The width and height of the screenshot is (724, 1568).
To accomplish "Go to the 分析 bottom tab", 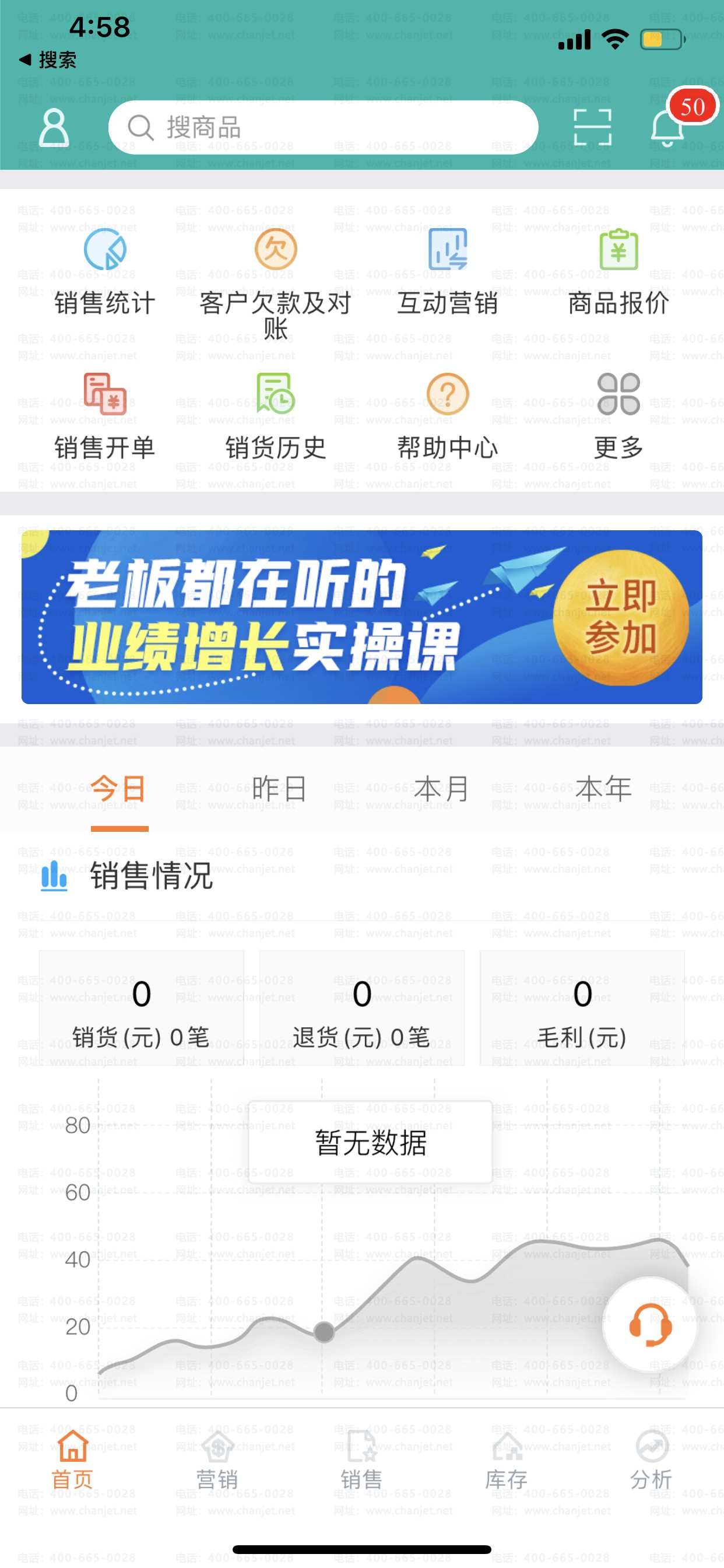I will point(651,1461).
